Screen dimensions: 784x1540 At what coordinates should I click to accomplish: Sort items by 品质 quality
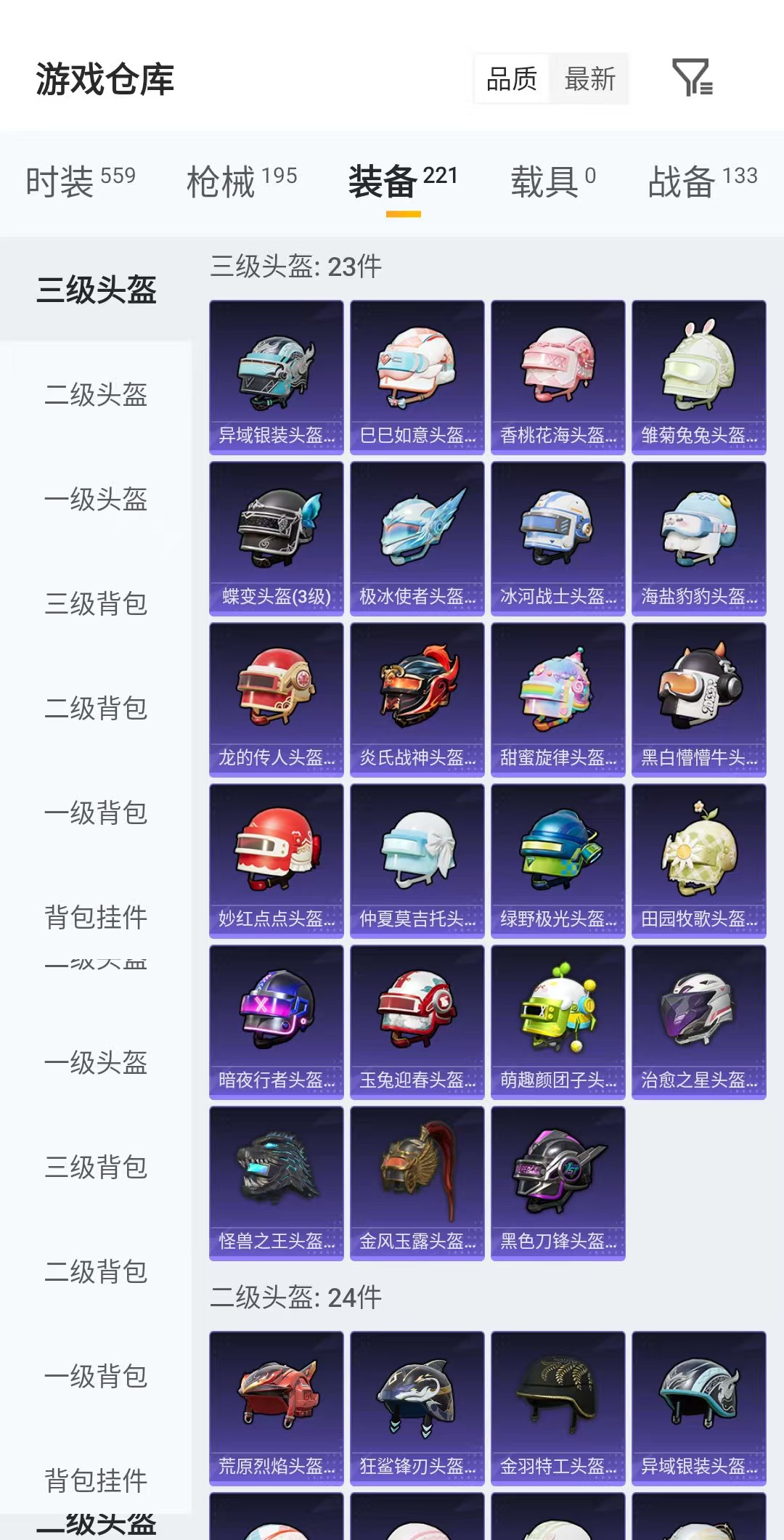(x=510, y=80)
